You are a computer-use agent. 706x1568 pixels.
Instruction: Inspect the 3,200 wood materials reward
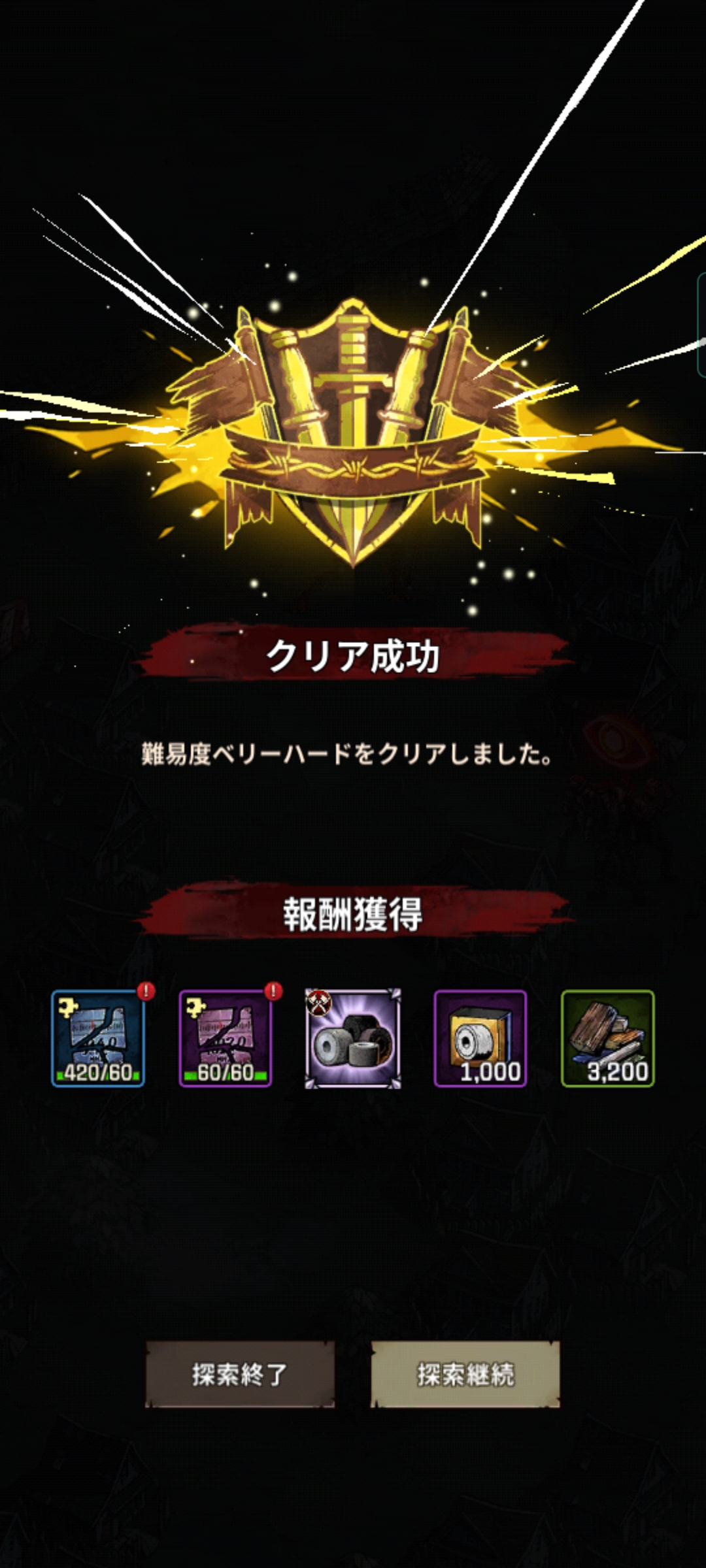pyautogui.click(x=608, y=1038)
